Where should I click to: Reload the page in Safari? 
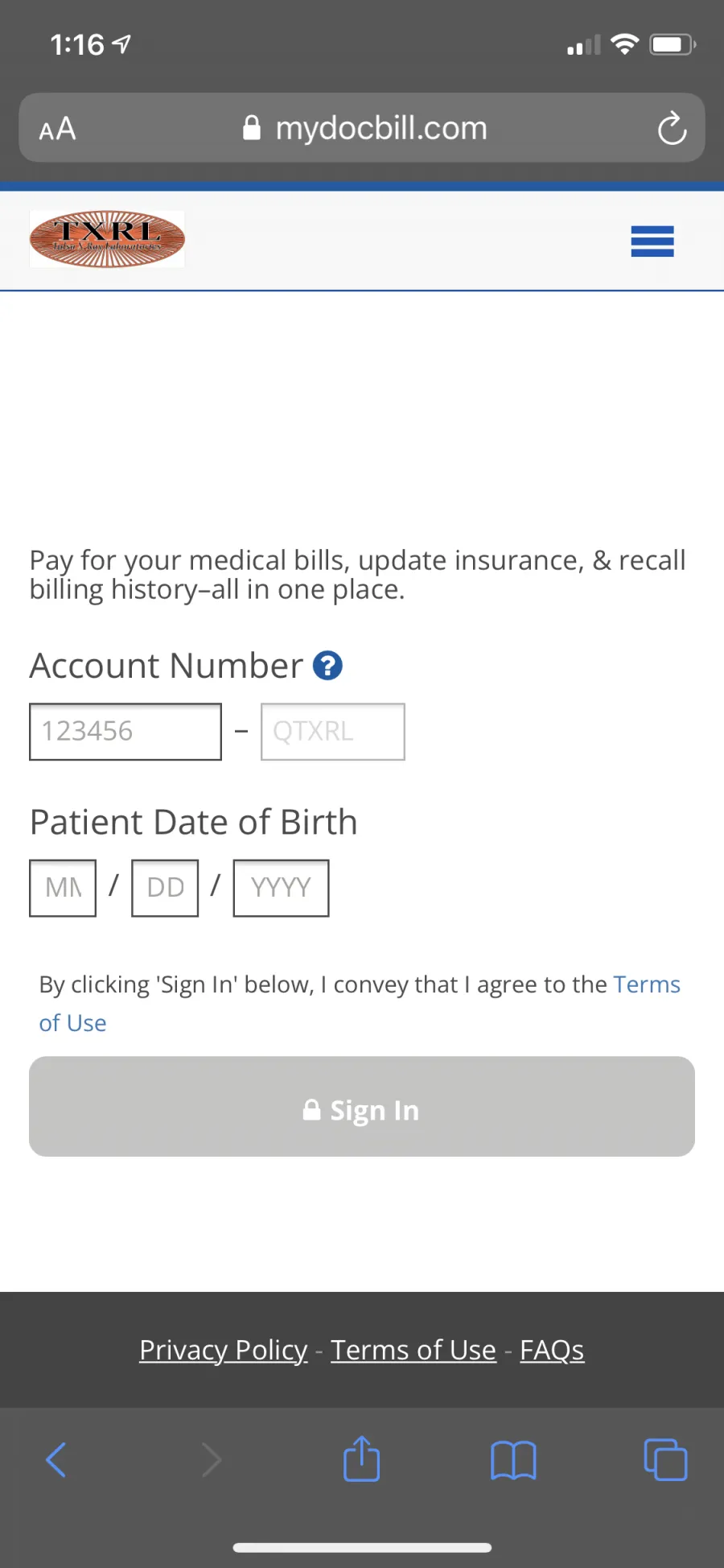[x=672, y=129]
